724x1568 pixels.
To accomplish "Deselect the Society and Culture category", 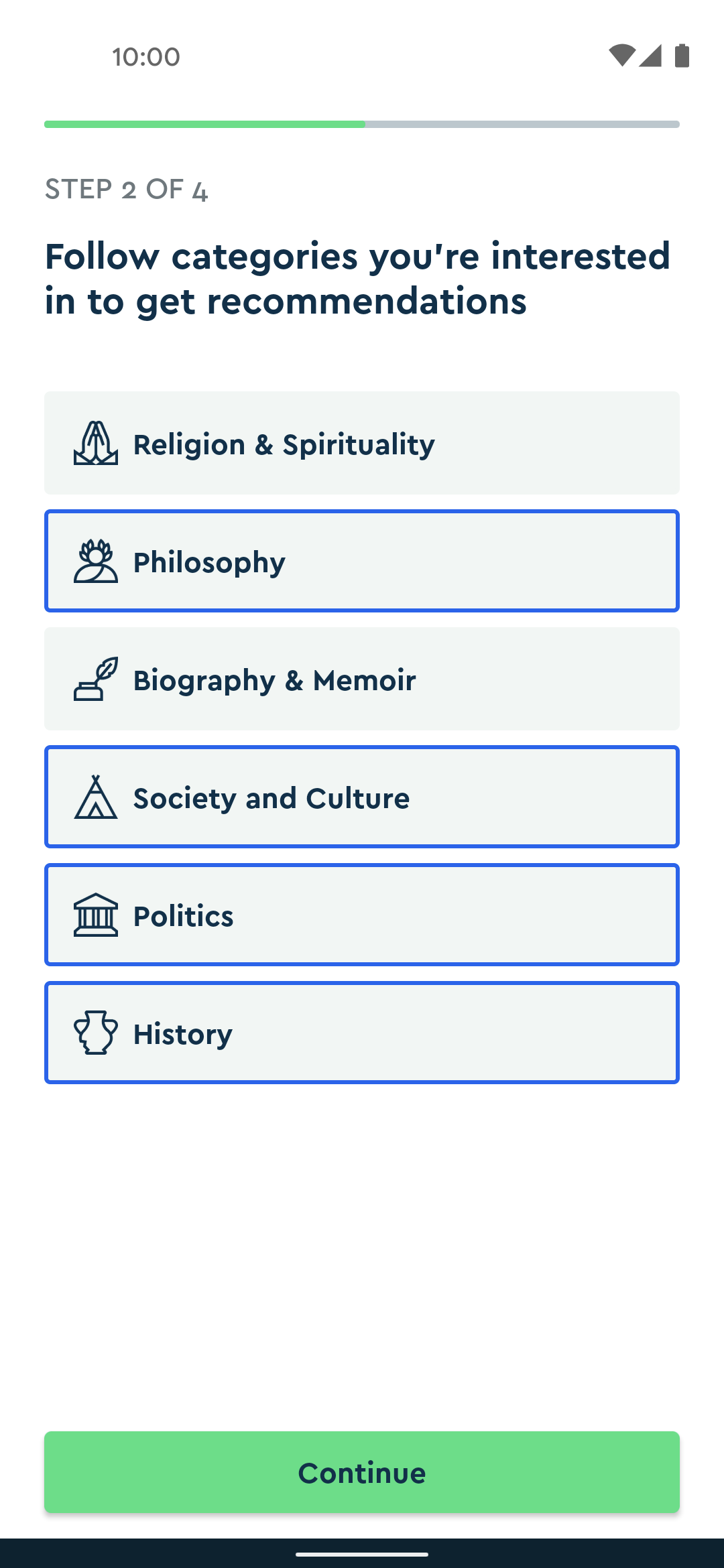I will pos(362,797).
